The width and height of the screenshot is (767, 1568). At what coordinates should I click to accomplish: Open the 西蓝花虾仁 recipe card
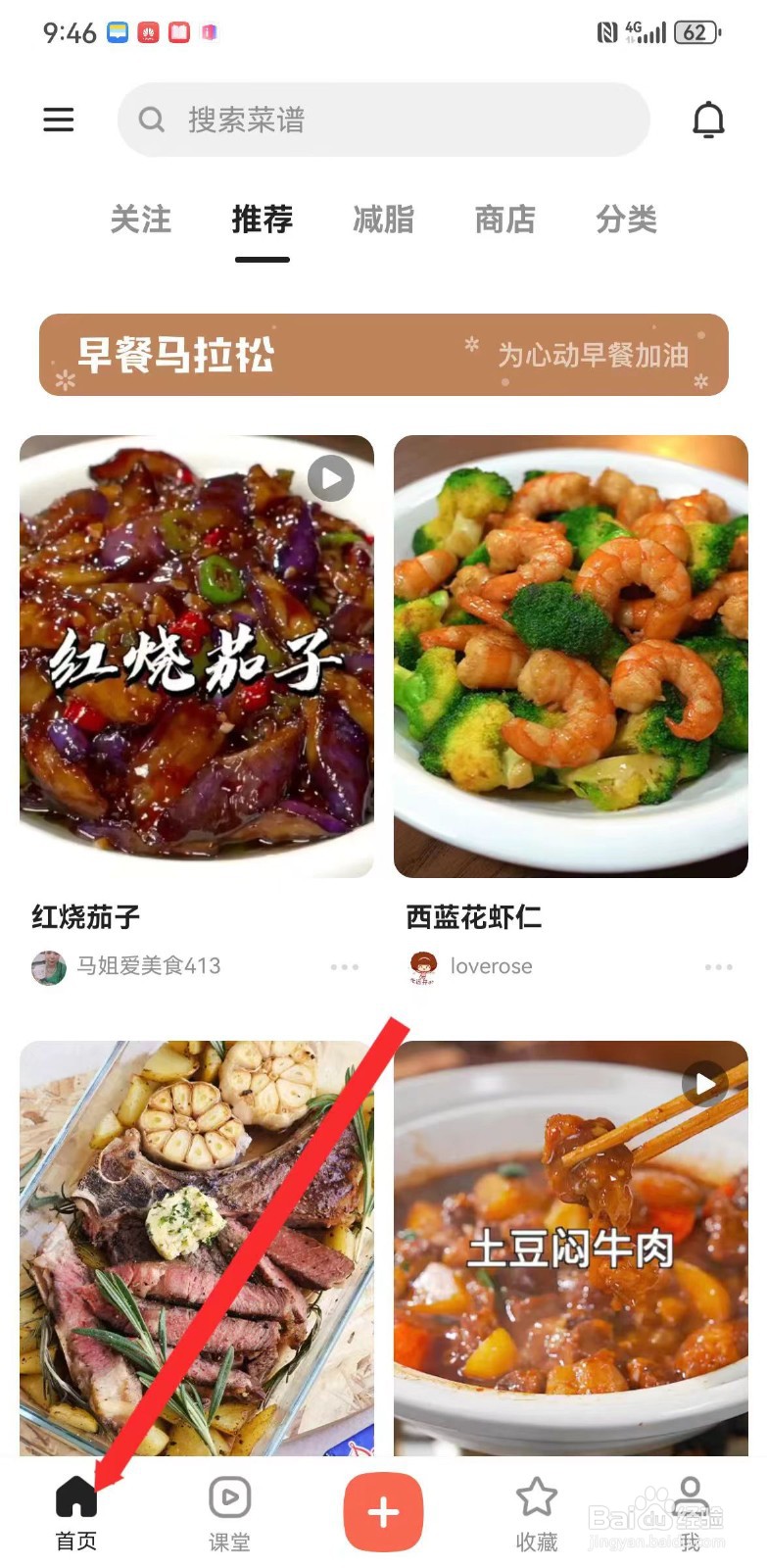click(571, 657)
